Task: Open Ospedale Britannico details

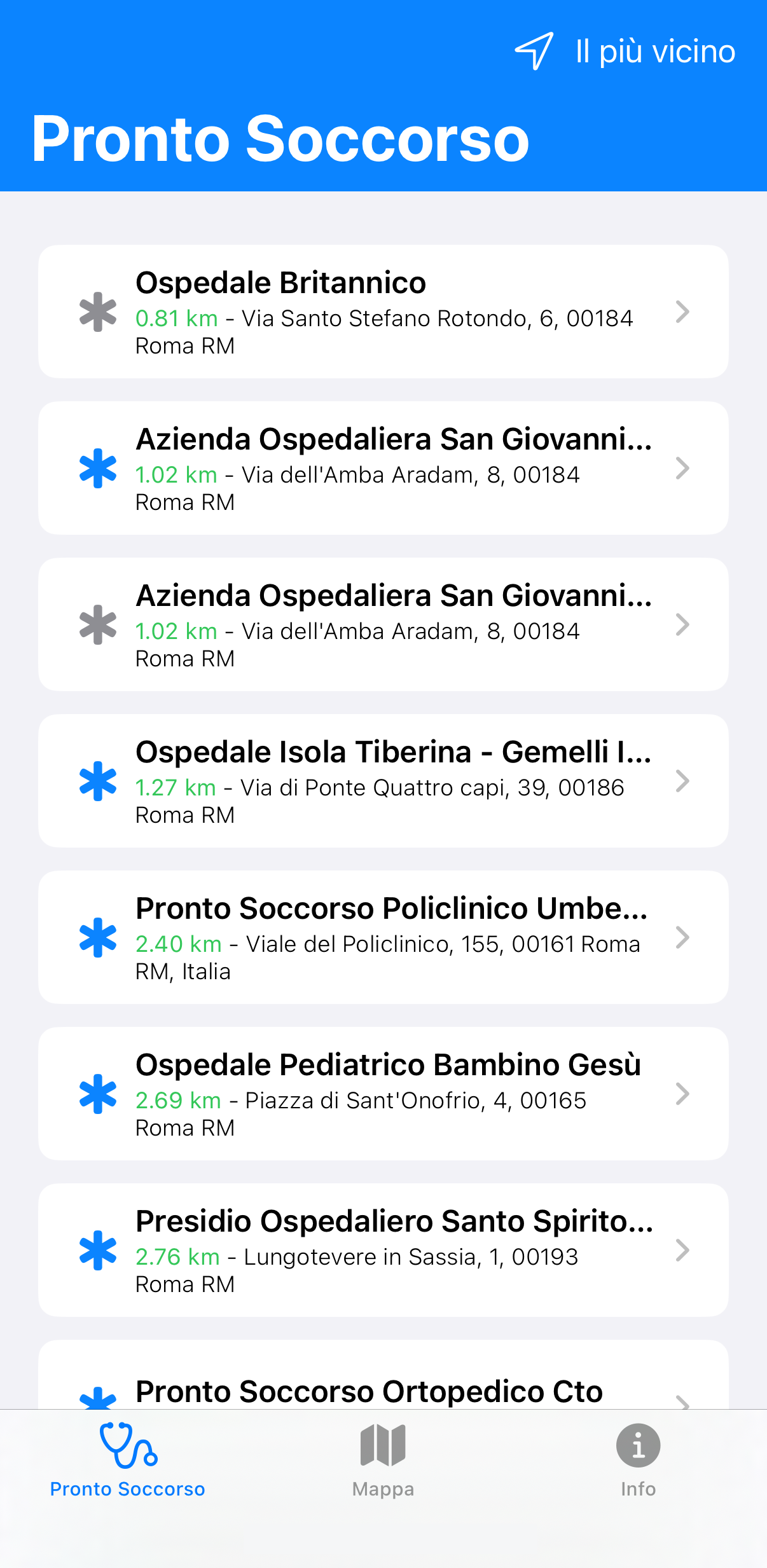Action: (x=383, y=312)
